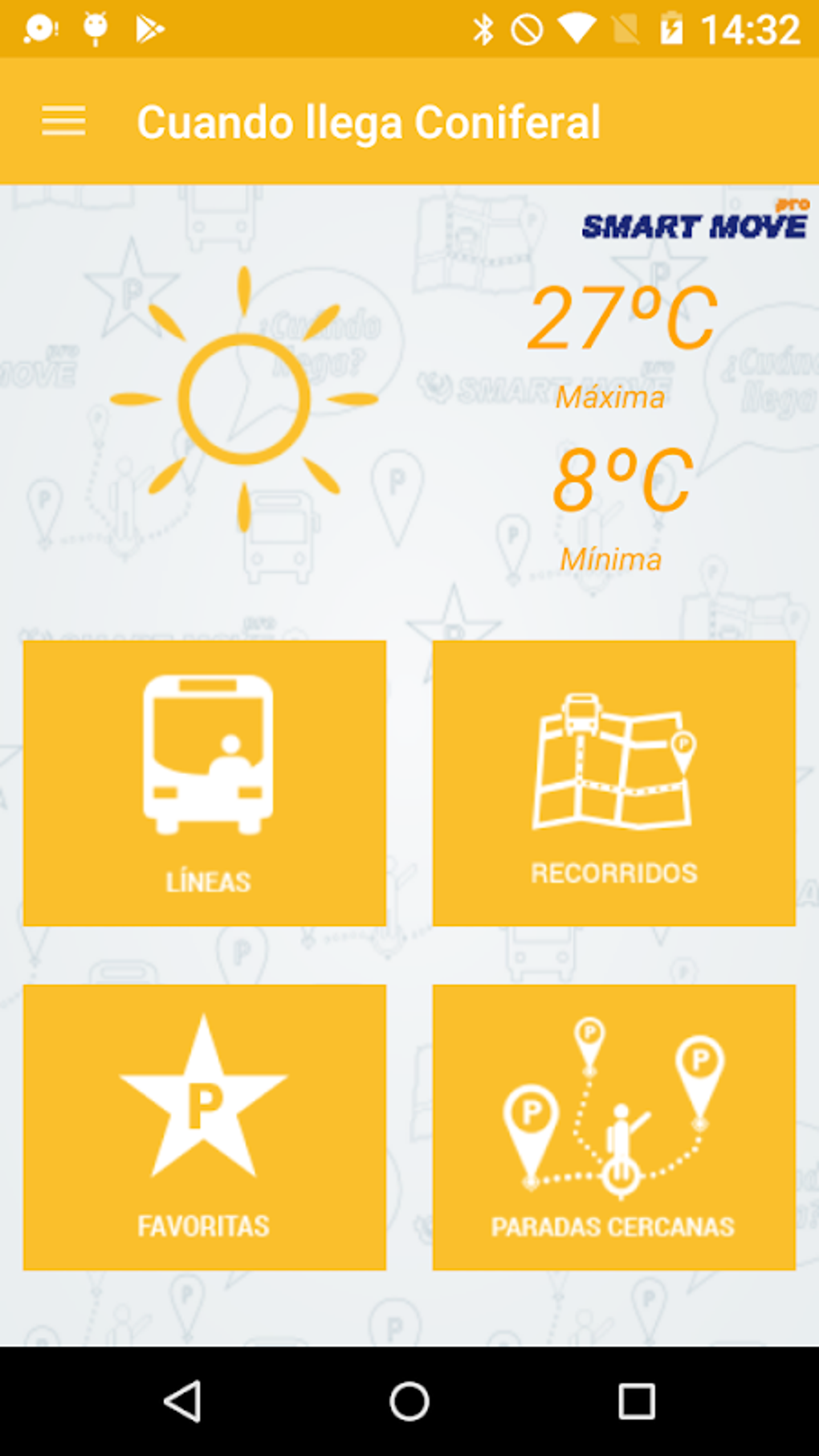819x1456 pixels.
Task: Go to the system home screen
Action: pyautogui.click(x=409, y=1401)
